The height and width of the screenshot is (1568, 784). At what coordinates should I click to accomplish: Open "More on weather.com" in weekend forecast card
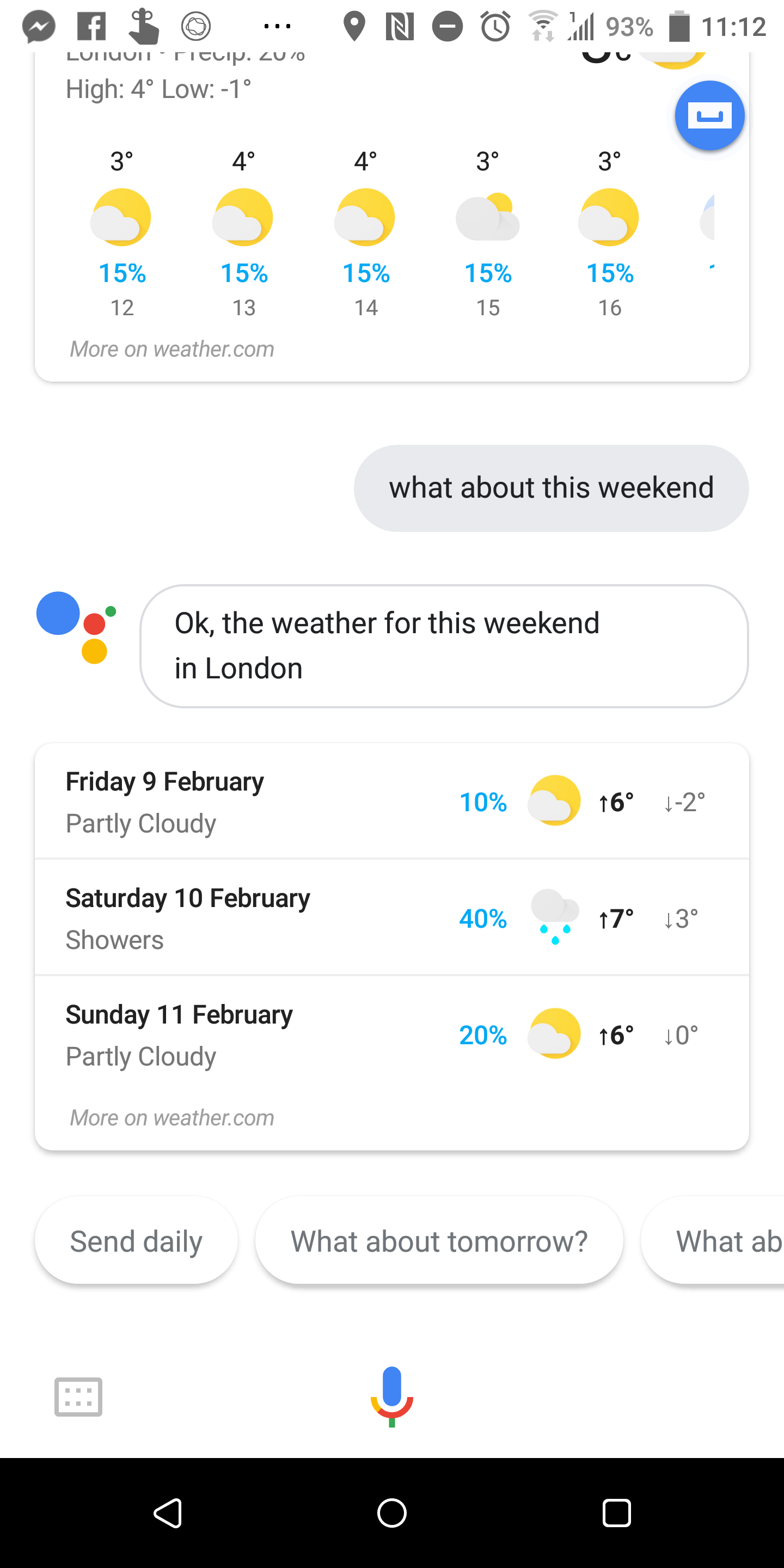point(170,1117)
